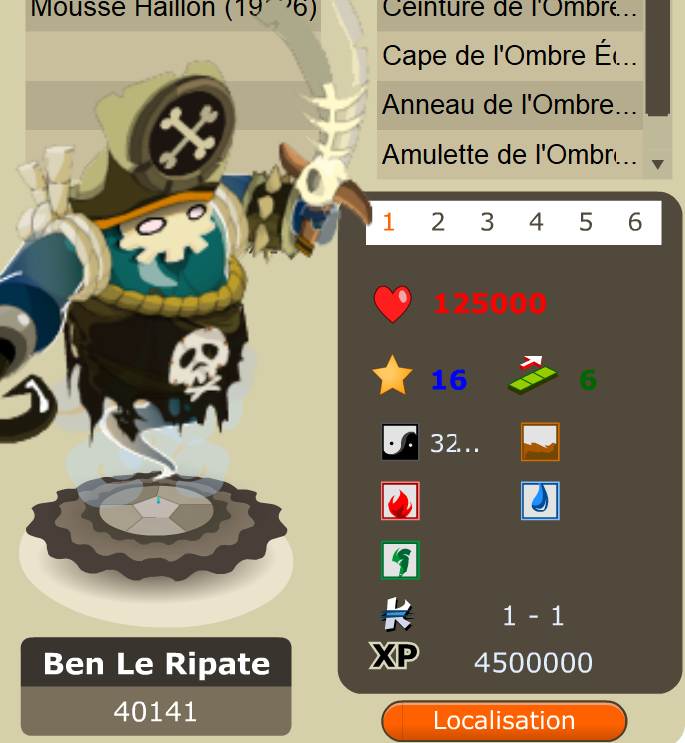Switch to rank tab 4
This screenshot has height=743, width=685.
tap(536, 222)
